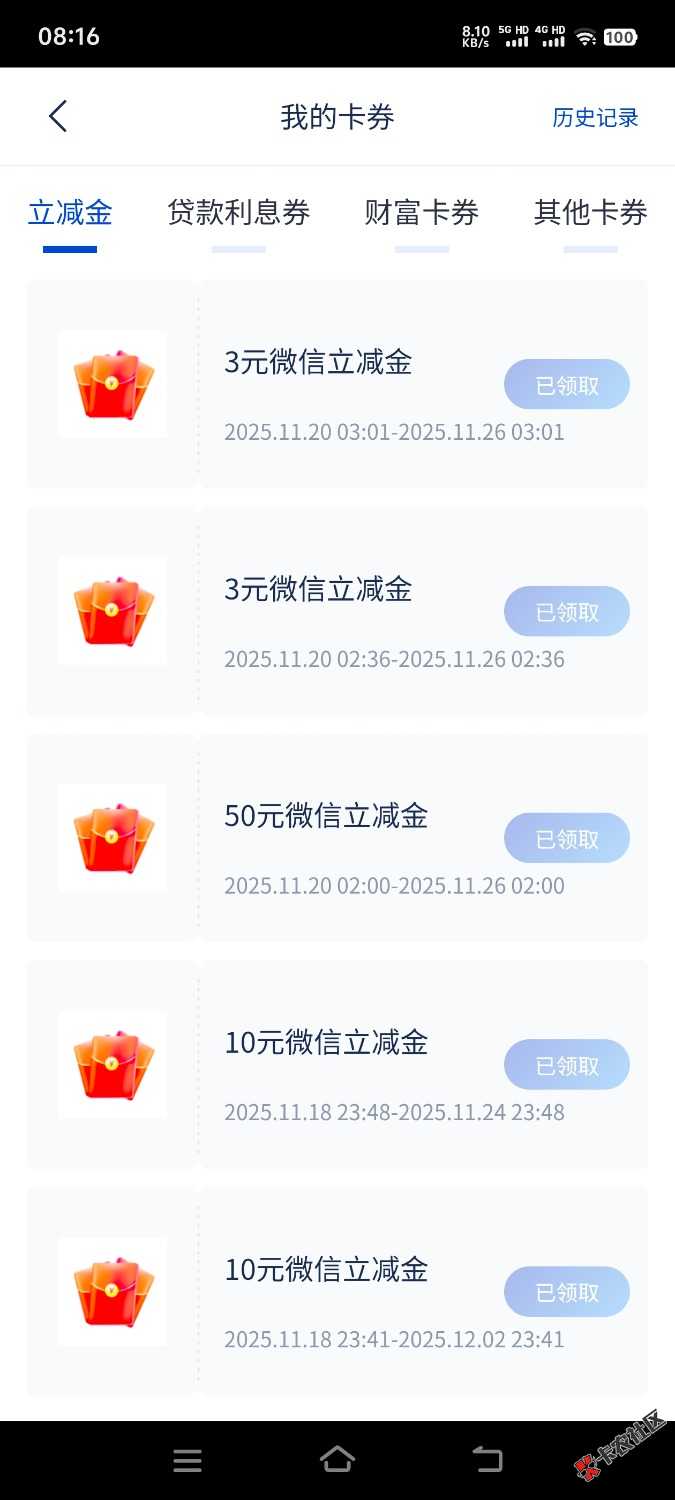Go back from My Coupons page
The width and height of the screenshot is (675, 1500).
[x=58, y=117]
